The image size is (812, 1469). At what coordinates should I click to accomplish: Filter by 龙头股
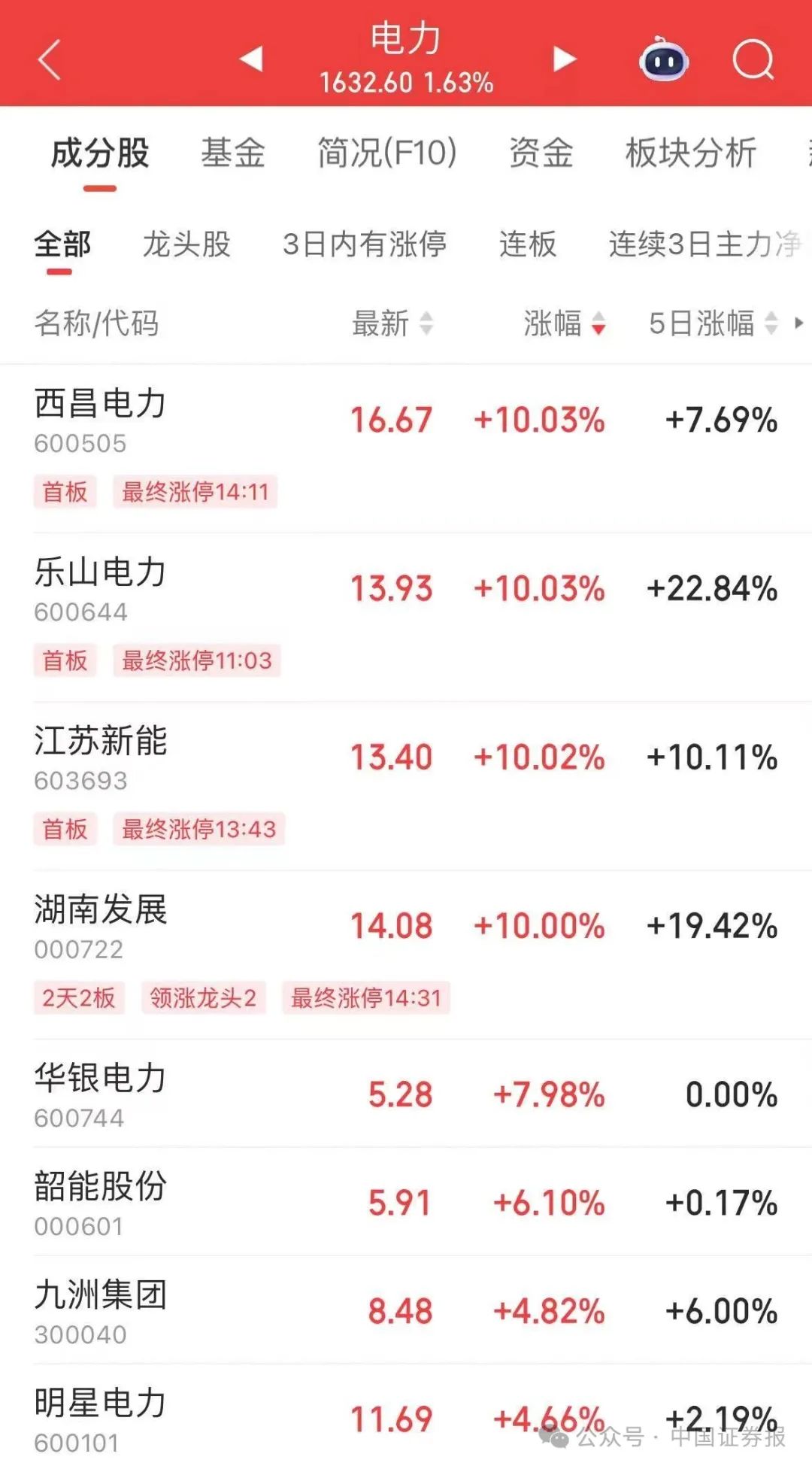186,244
